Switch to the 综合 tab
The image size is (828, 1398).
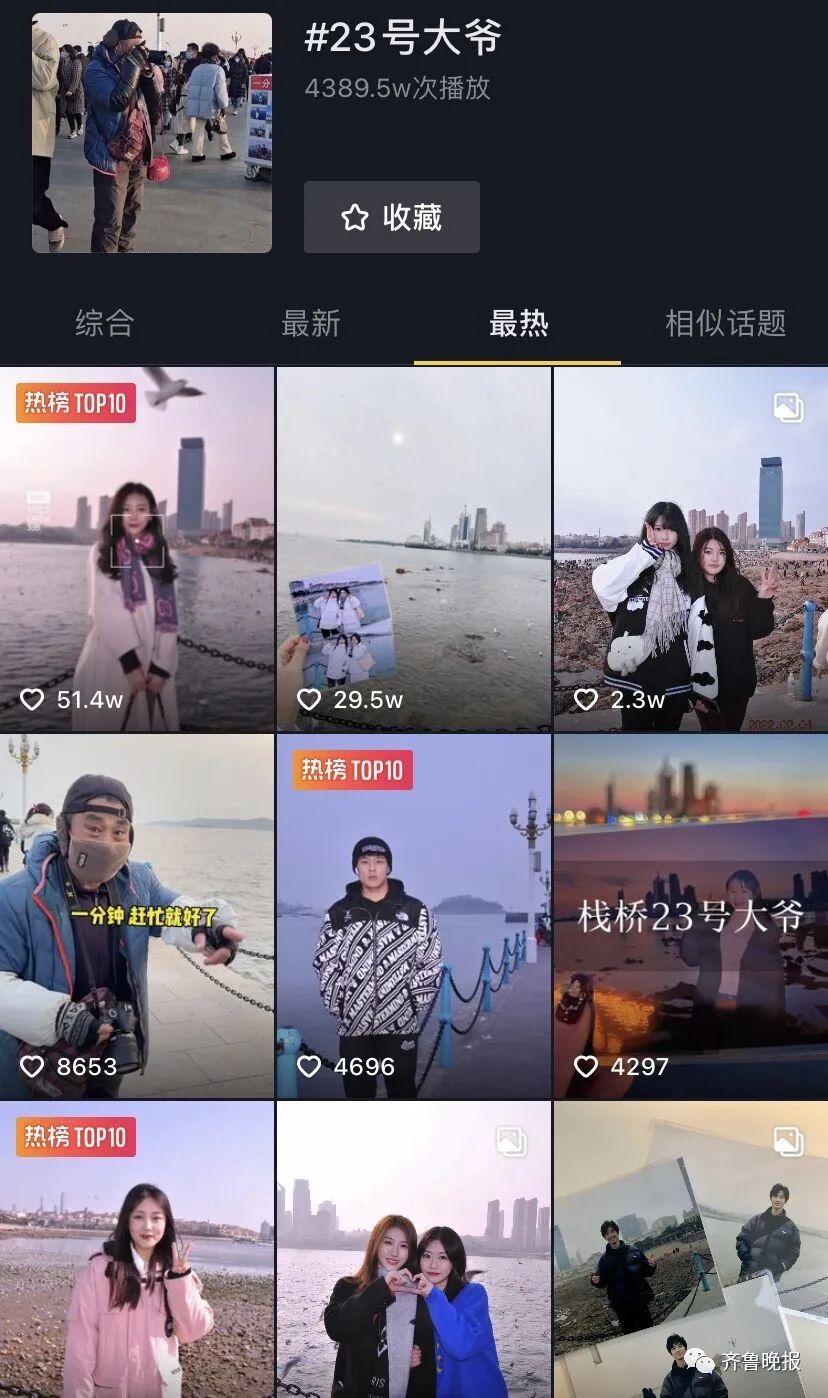point(104,323)
